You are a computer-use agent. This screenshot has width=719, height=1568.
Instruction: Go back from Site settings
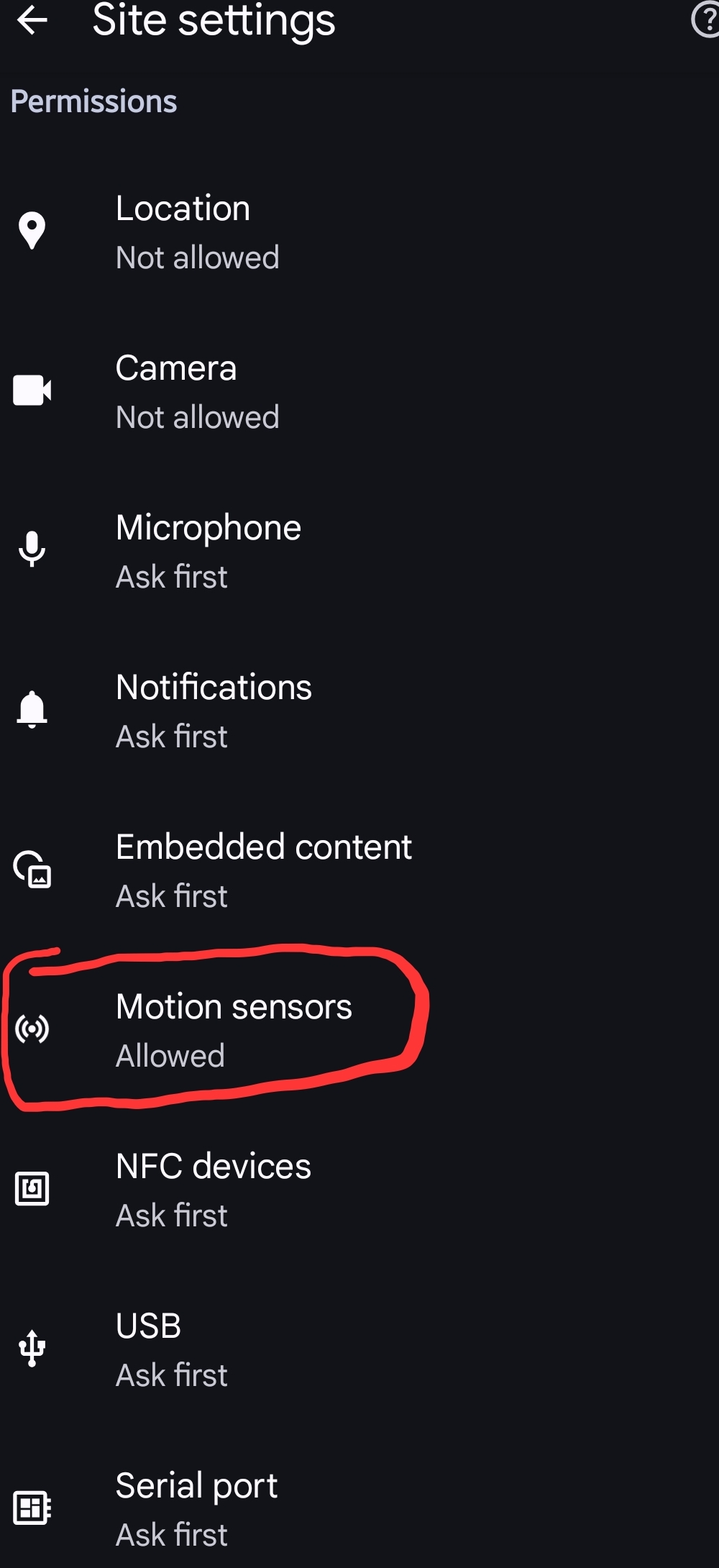tap(32, 20)
